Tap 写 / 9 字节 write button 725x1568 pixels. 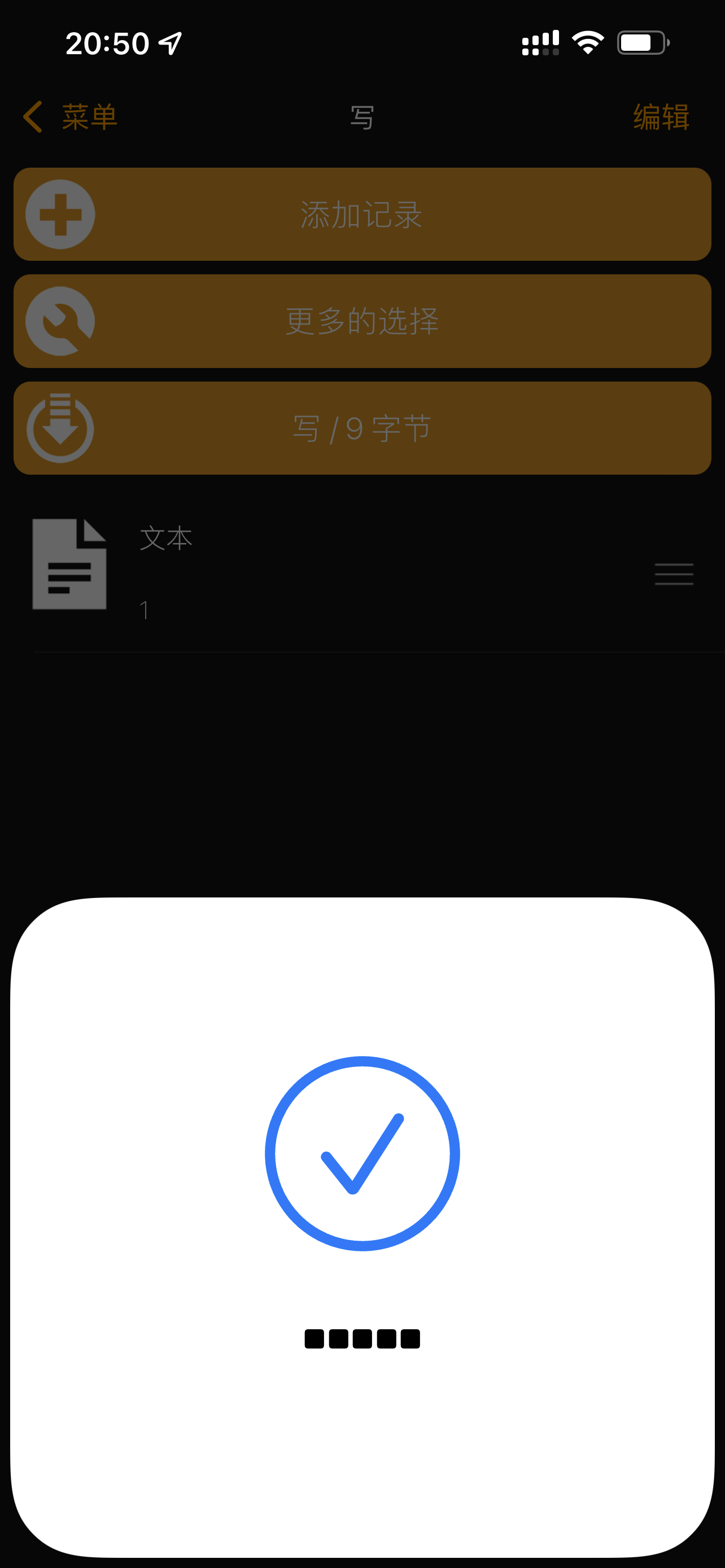point(362,428)
